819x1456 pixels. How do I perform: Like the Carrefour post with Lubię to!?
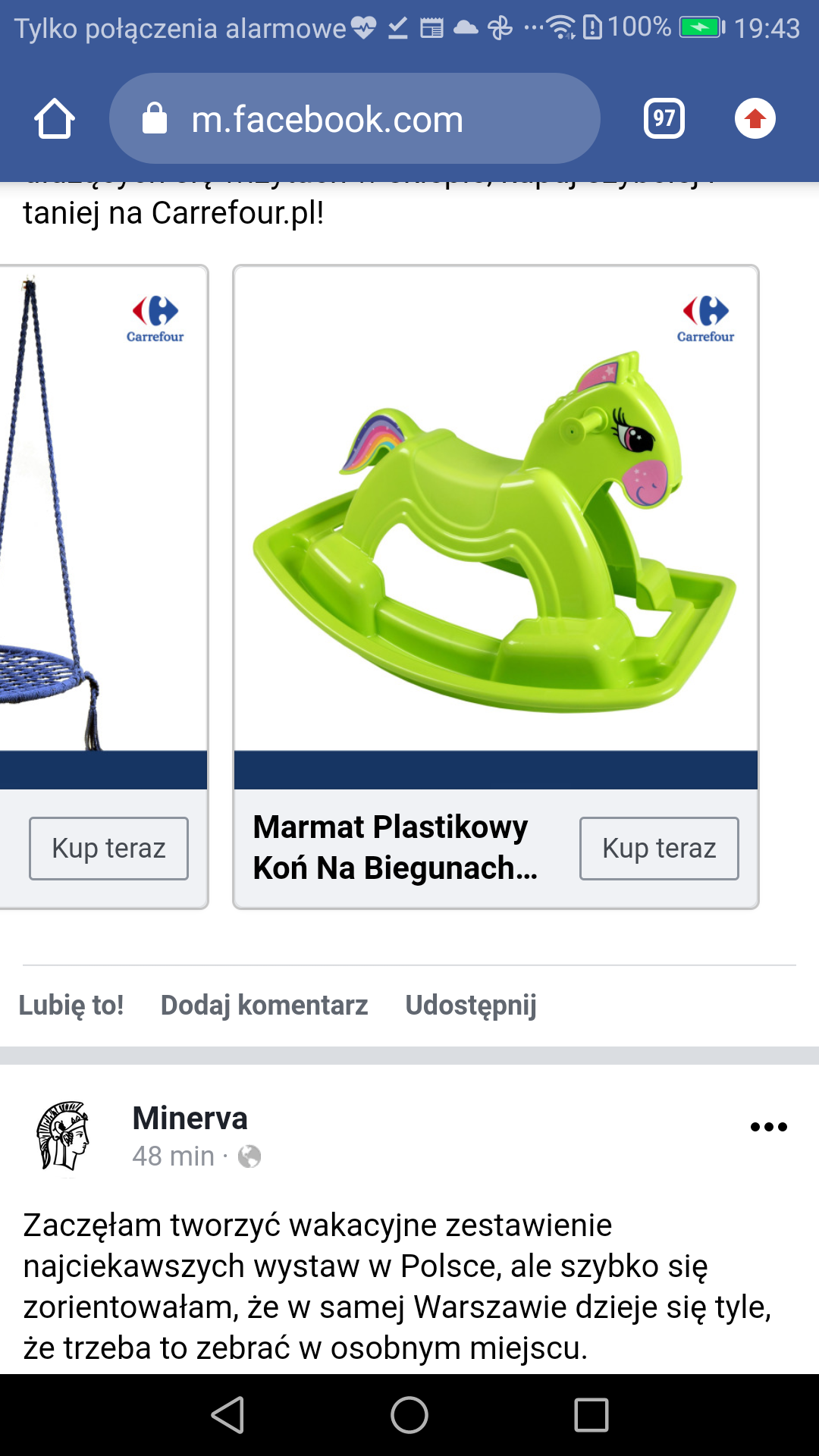pos(71,1005)
